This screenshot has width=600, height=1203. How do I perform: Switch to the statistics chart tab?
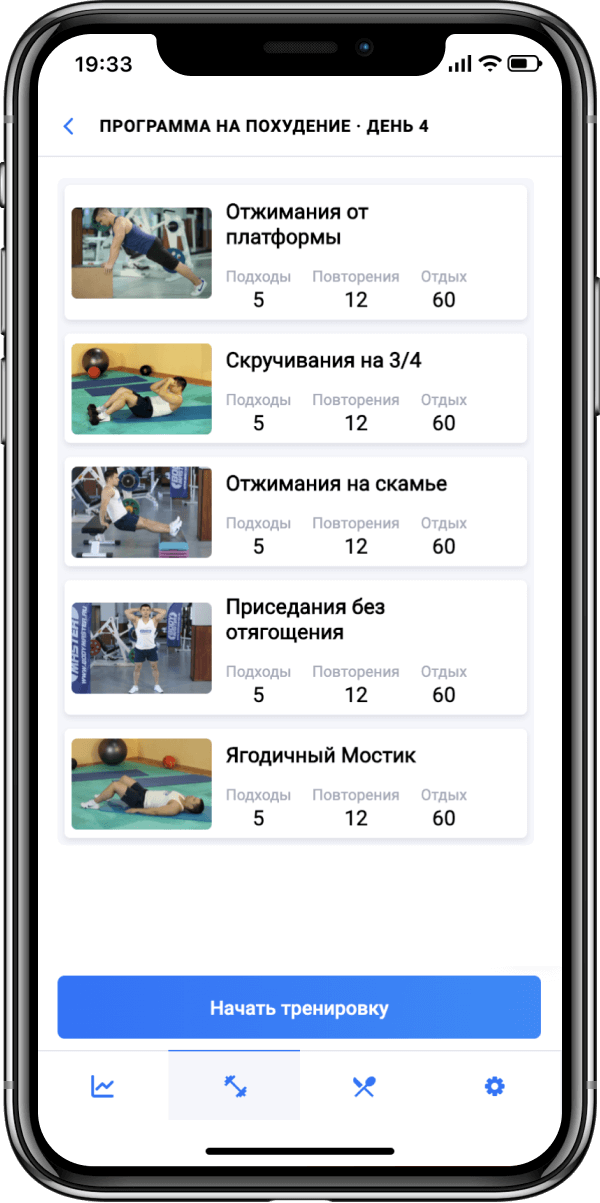tap(102, 1086)
